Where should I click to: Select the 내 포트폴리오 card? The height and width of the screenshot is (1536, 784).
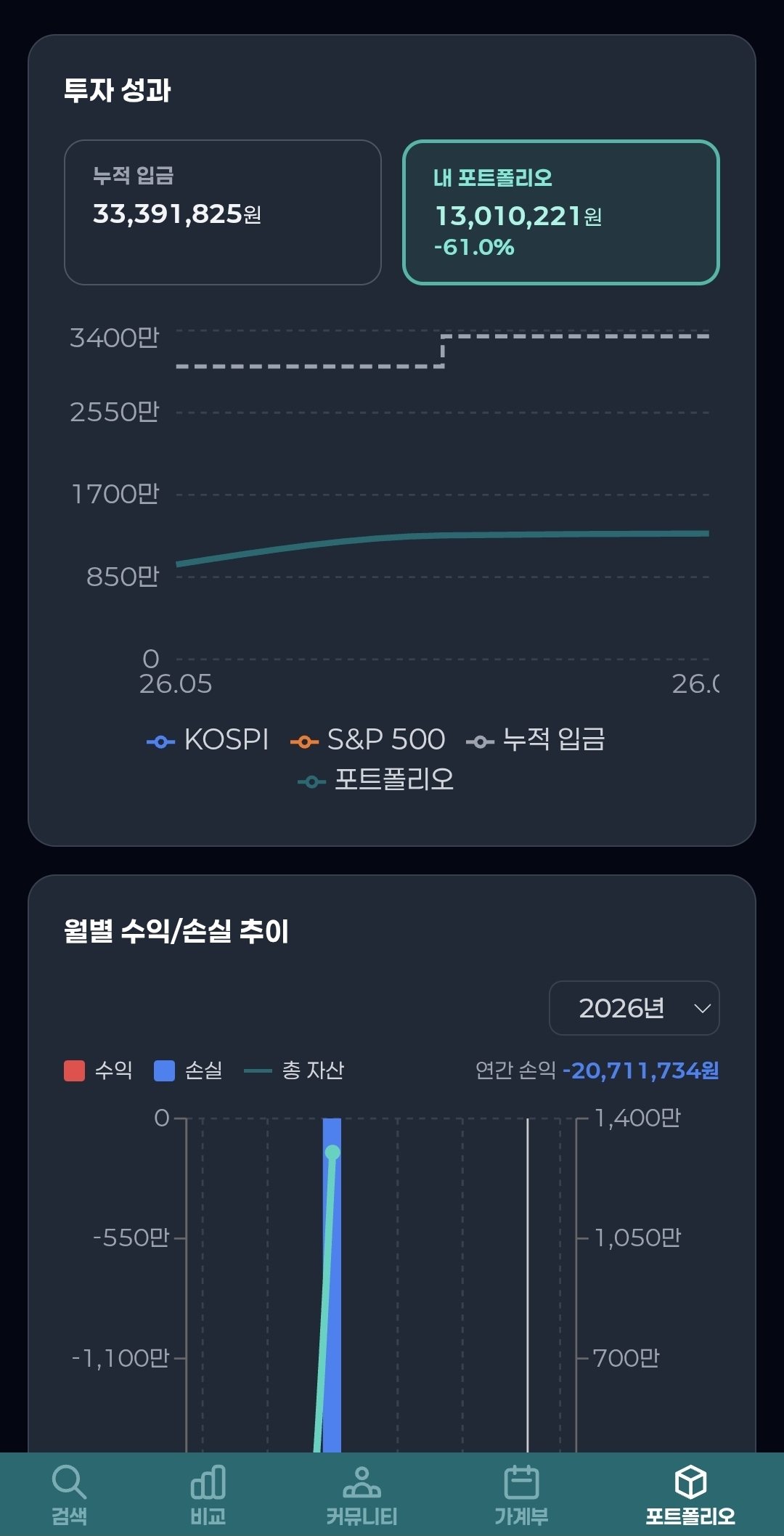[x=560, y=212]
